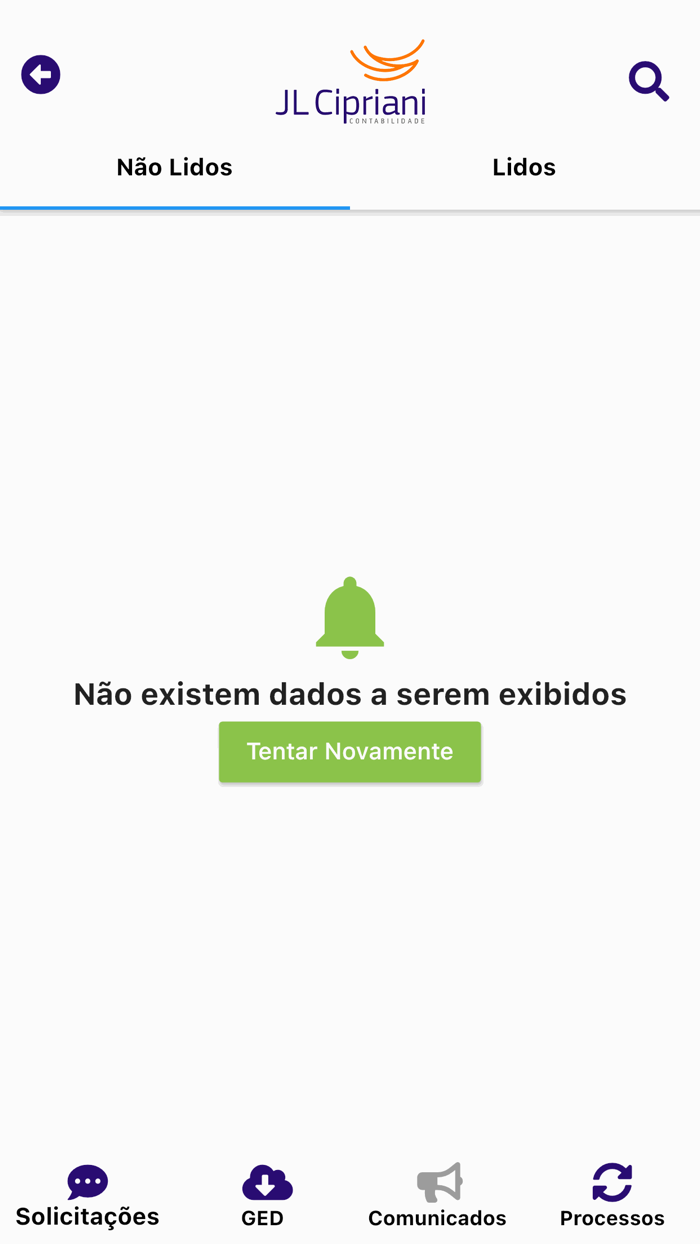Select the Comunicados tab
Viewport: 700px width, 1244px height.
(x=438, y=1196)
